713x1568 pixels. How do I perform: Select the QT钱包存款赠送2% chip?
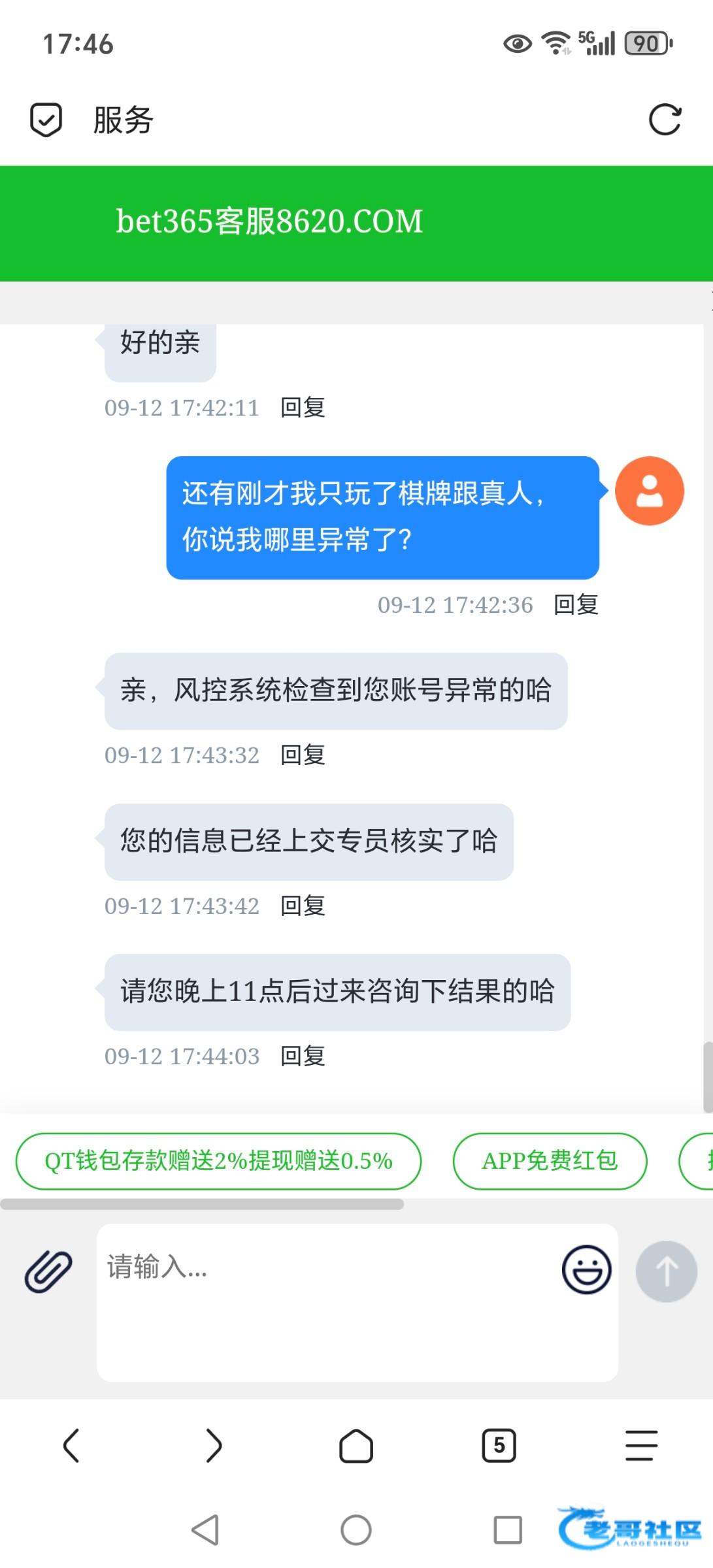pos(218,1161)
